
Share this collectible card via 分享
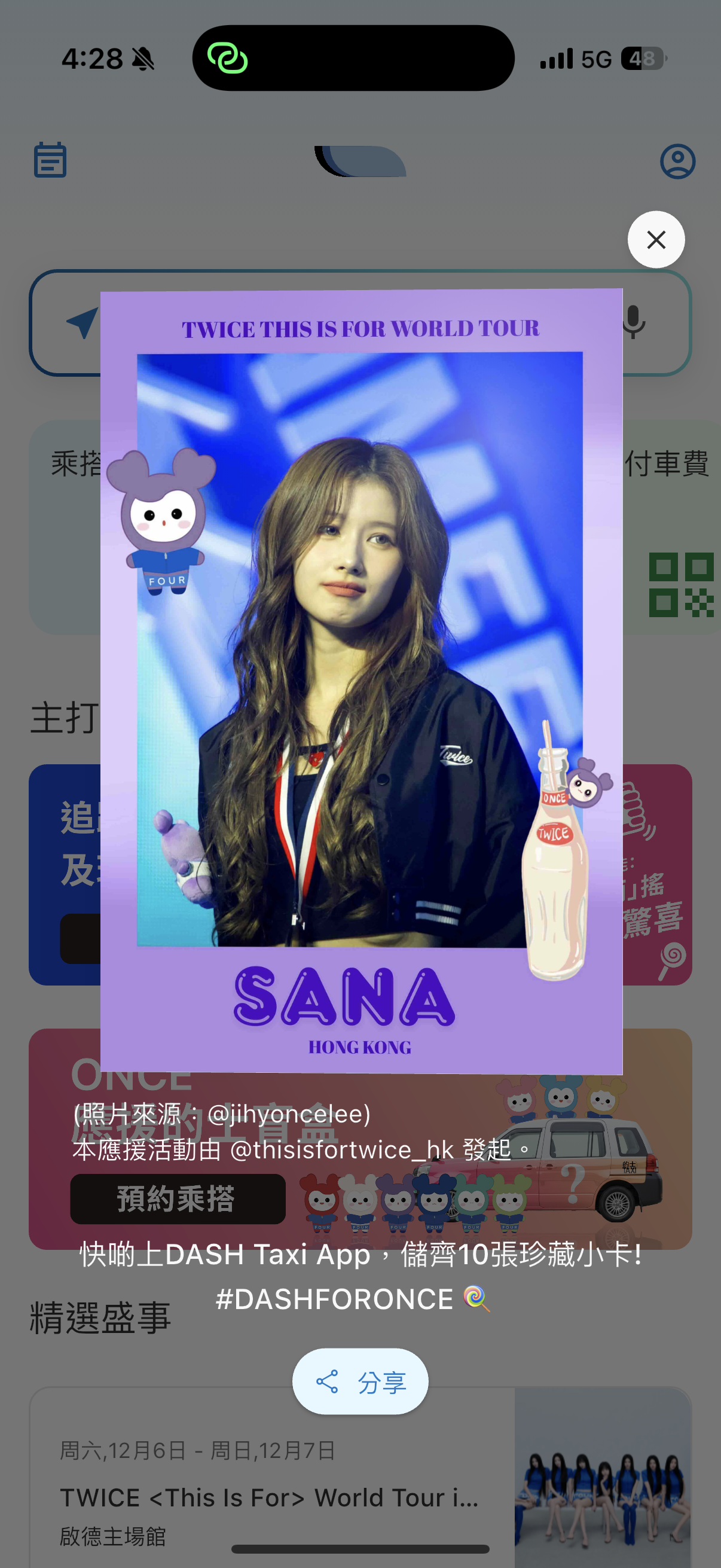tap(360, 1381)
